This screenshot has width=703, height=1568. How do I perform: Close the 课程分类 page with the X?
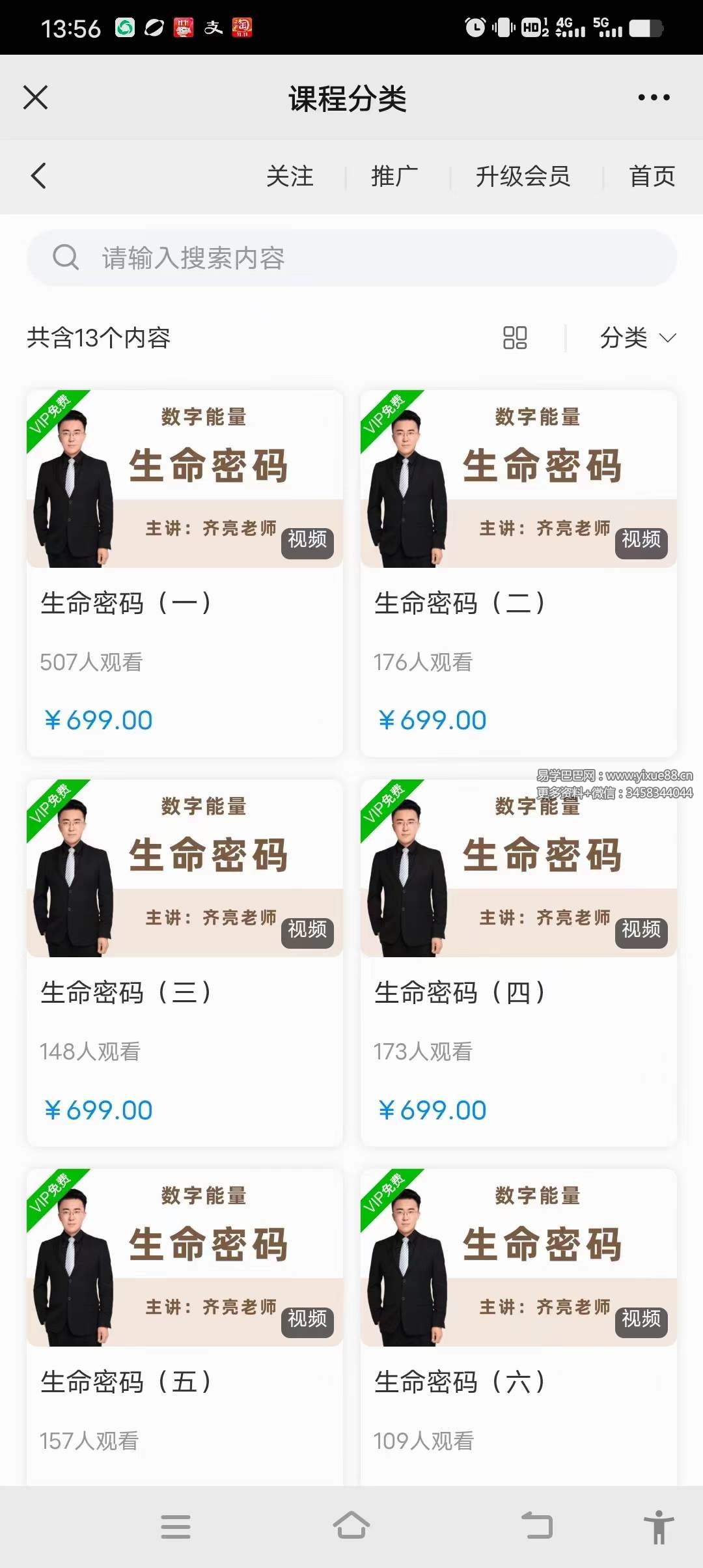tap(36, 96)
